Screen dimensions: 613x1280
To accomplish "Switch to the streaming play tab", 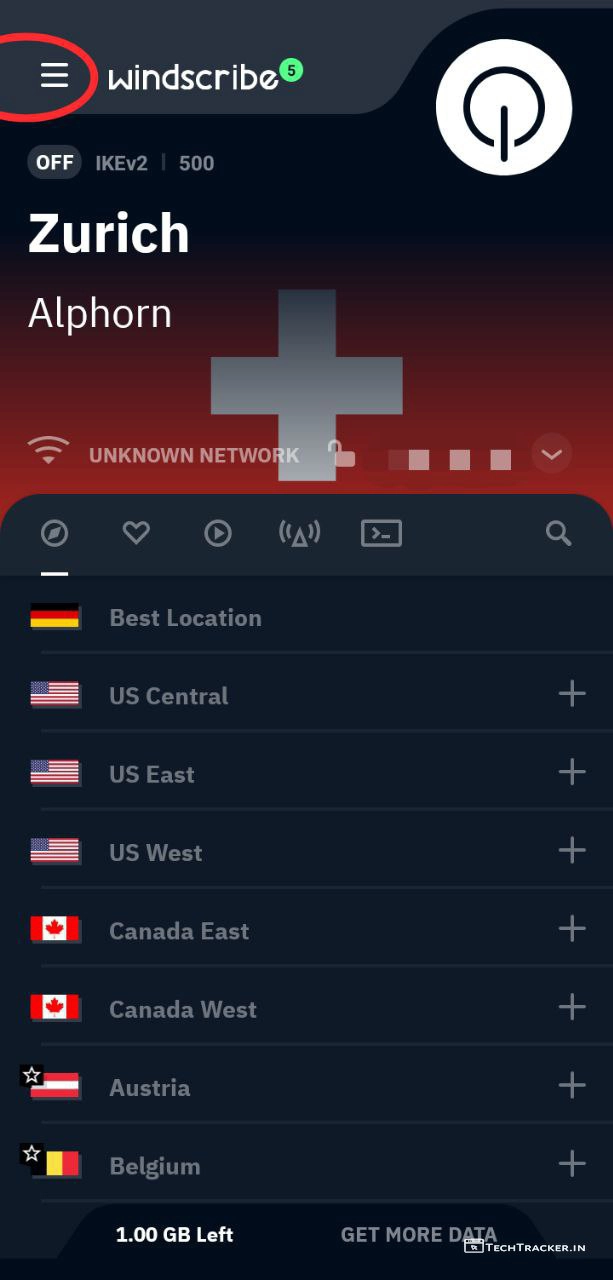I will tap(217, 534).
